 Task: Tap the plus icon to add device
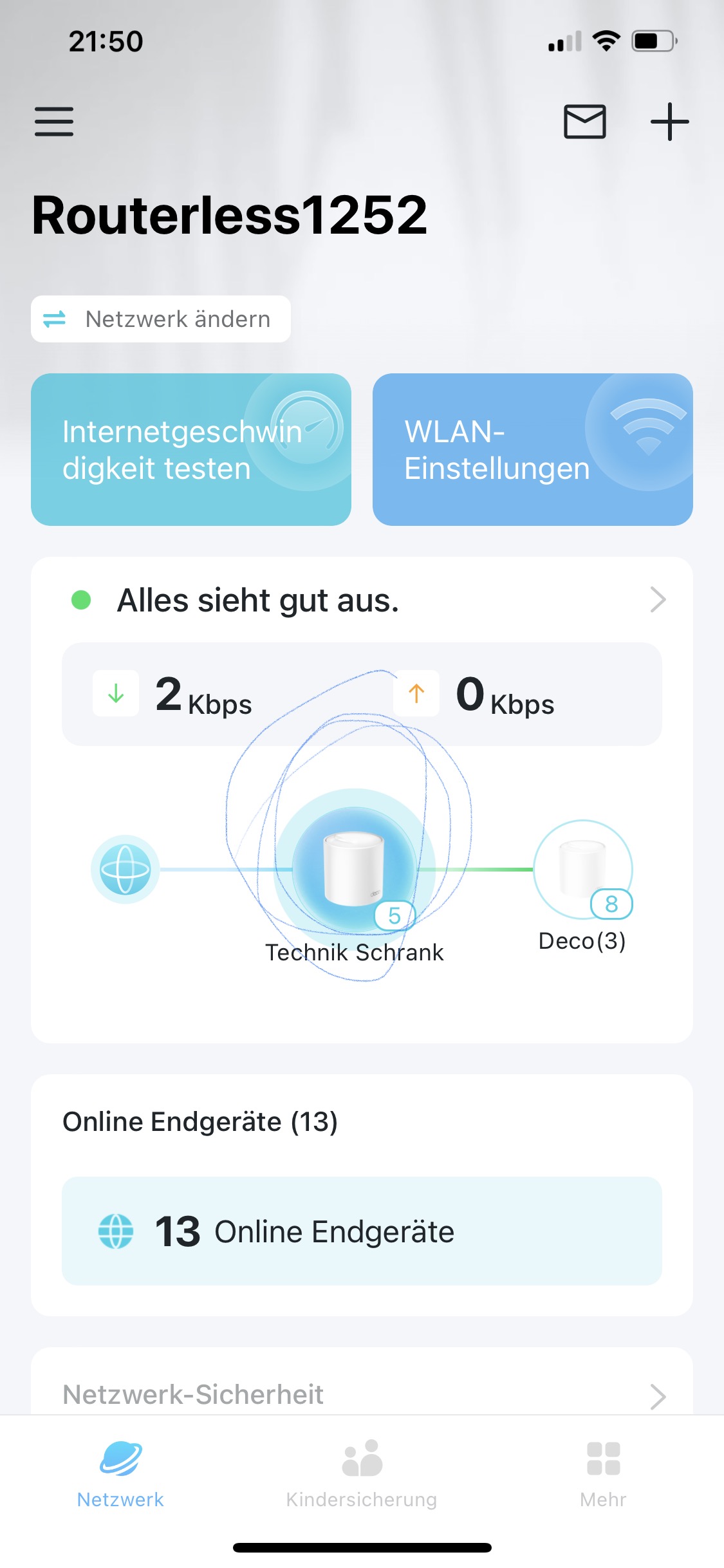669,122
